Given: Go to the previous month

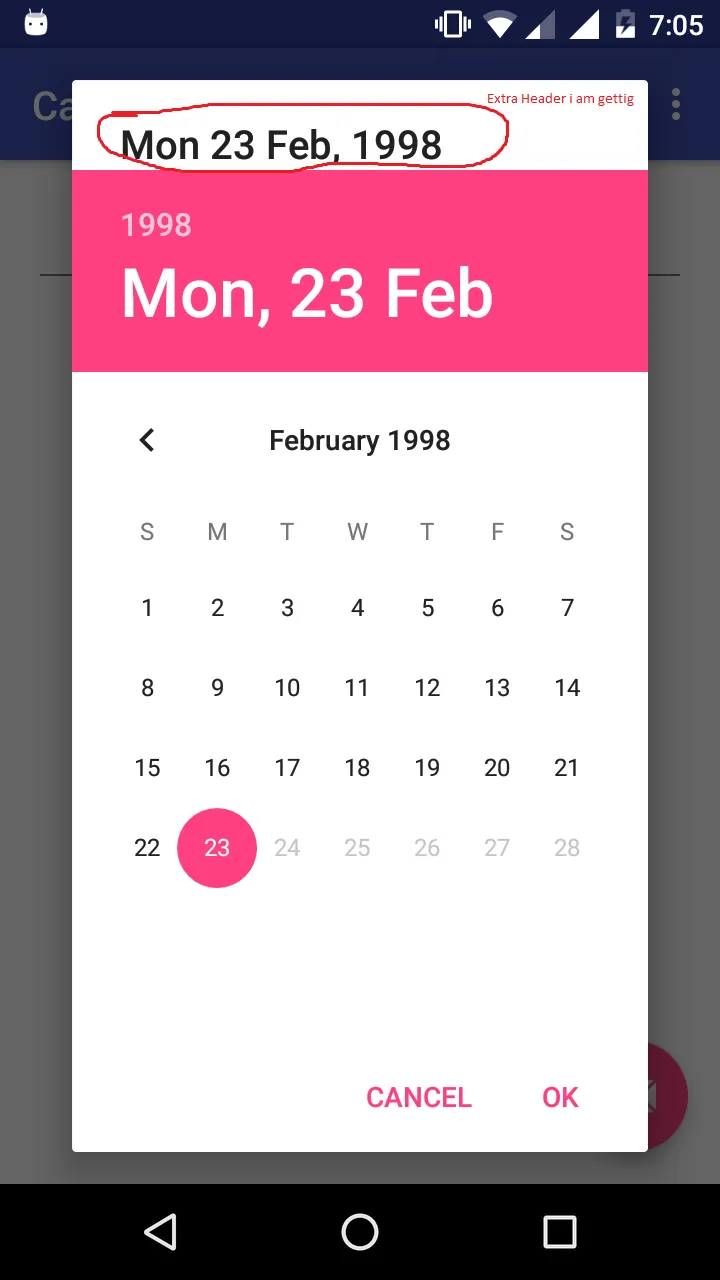Looking at the screenshot, I should [147, 440].
